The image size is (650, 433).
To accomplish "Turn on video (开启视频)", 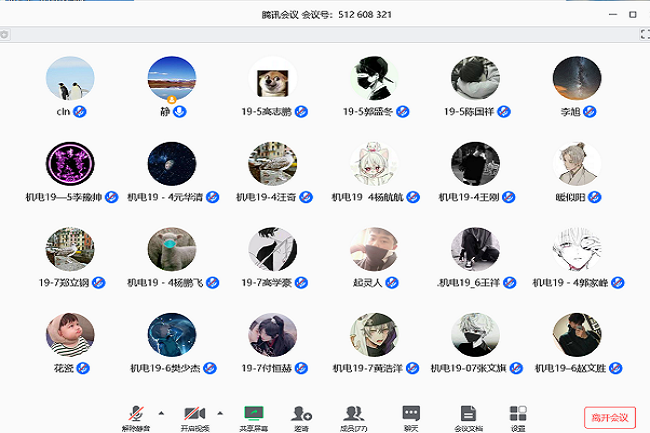I will pyautogui.click(x=194, y=414).
